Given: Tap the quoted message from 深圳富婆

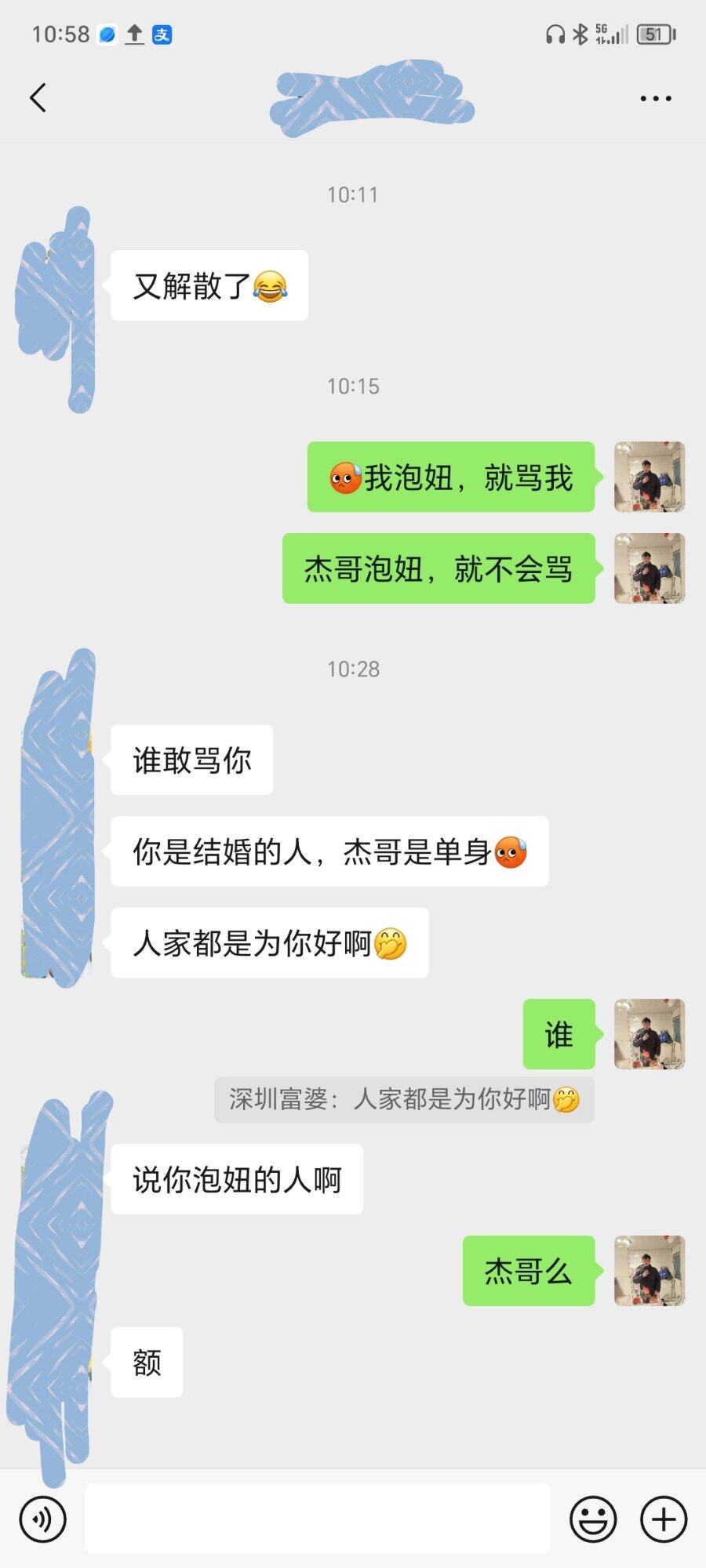Looking at the screenshot, I should click(x=404, y=1099).
